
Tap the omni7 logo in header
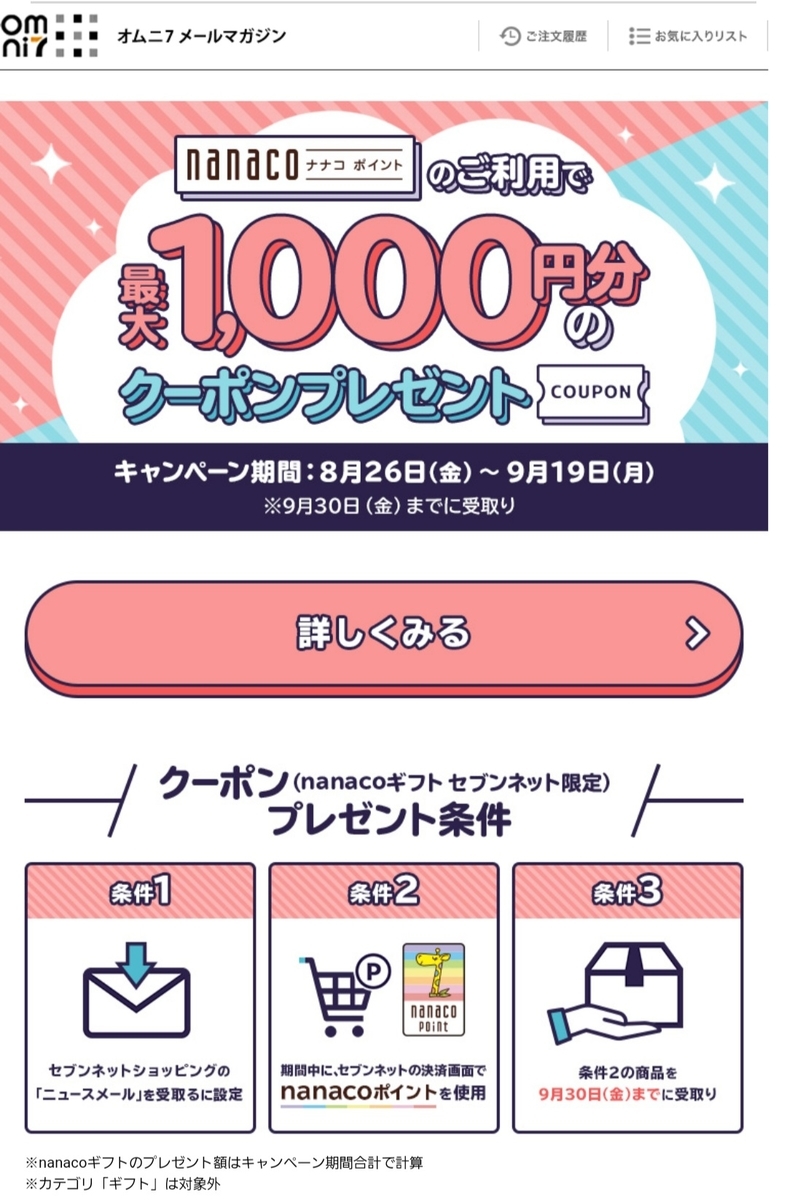[x=49, y=36]
